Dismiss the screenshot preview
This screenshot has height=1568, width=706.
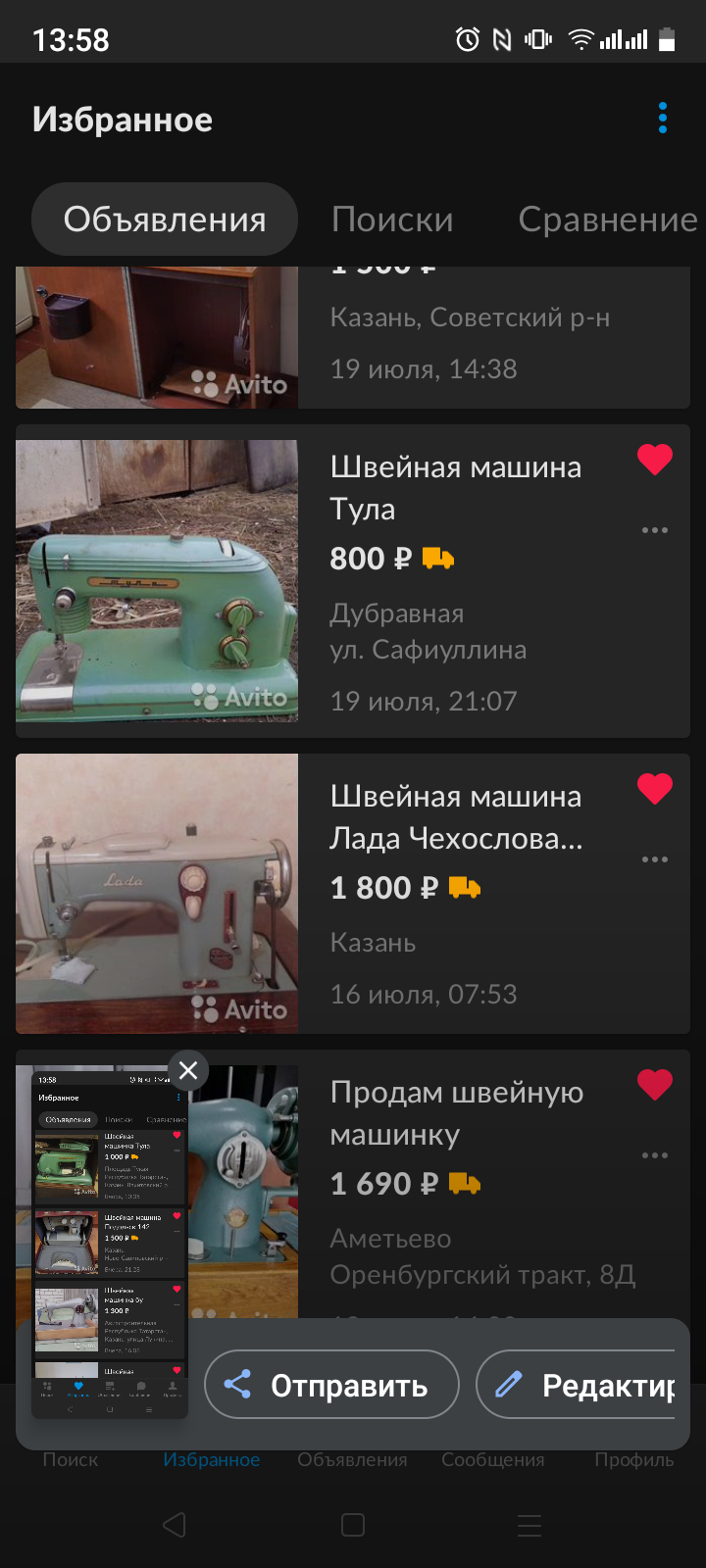point(188,1070)
